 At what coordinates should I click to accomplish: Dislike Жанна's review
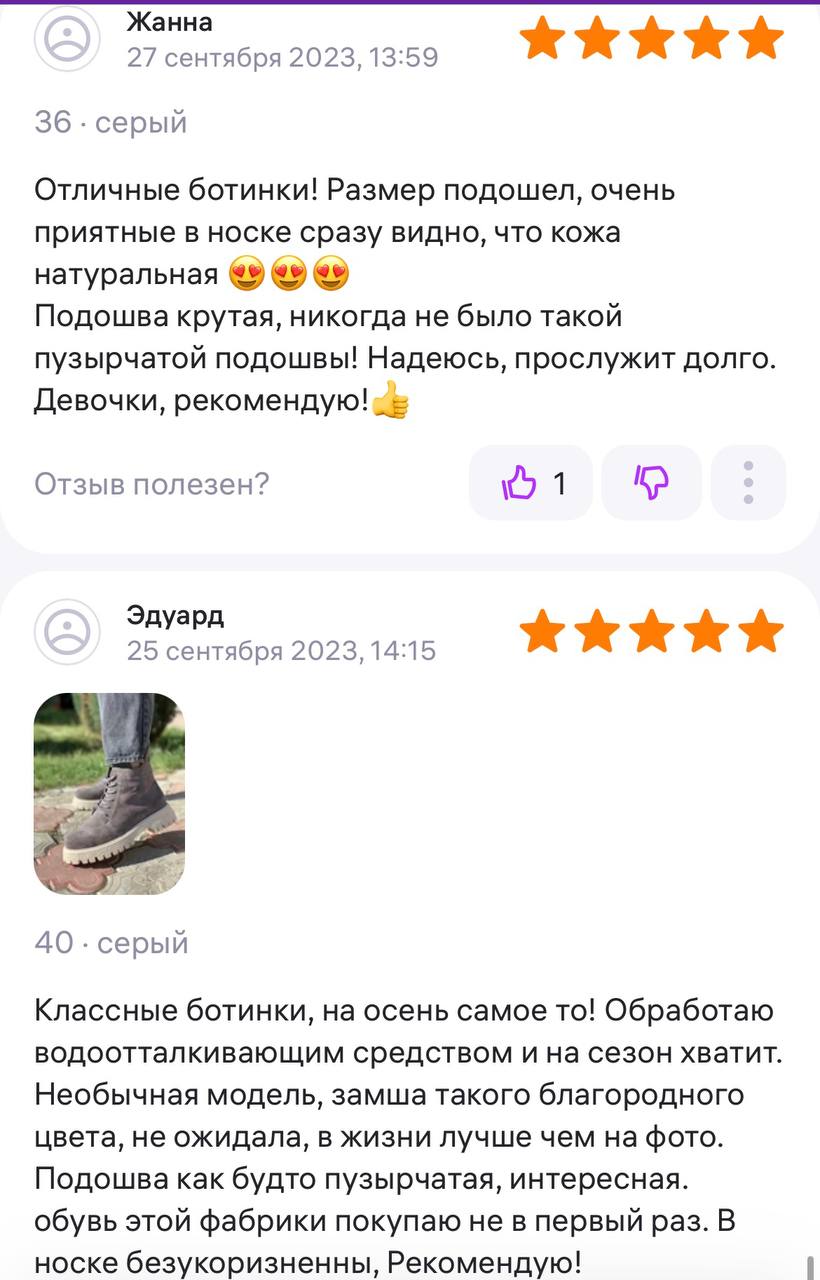tap(651, 483)
